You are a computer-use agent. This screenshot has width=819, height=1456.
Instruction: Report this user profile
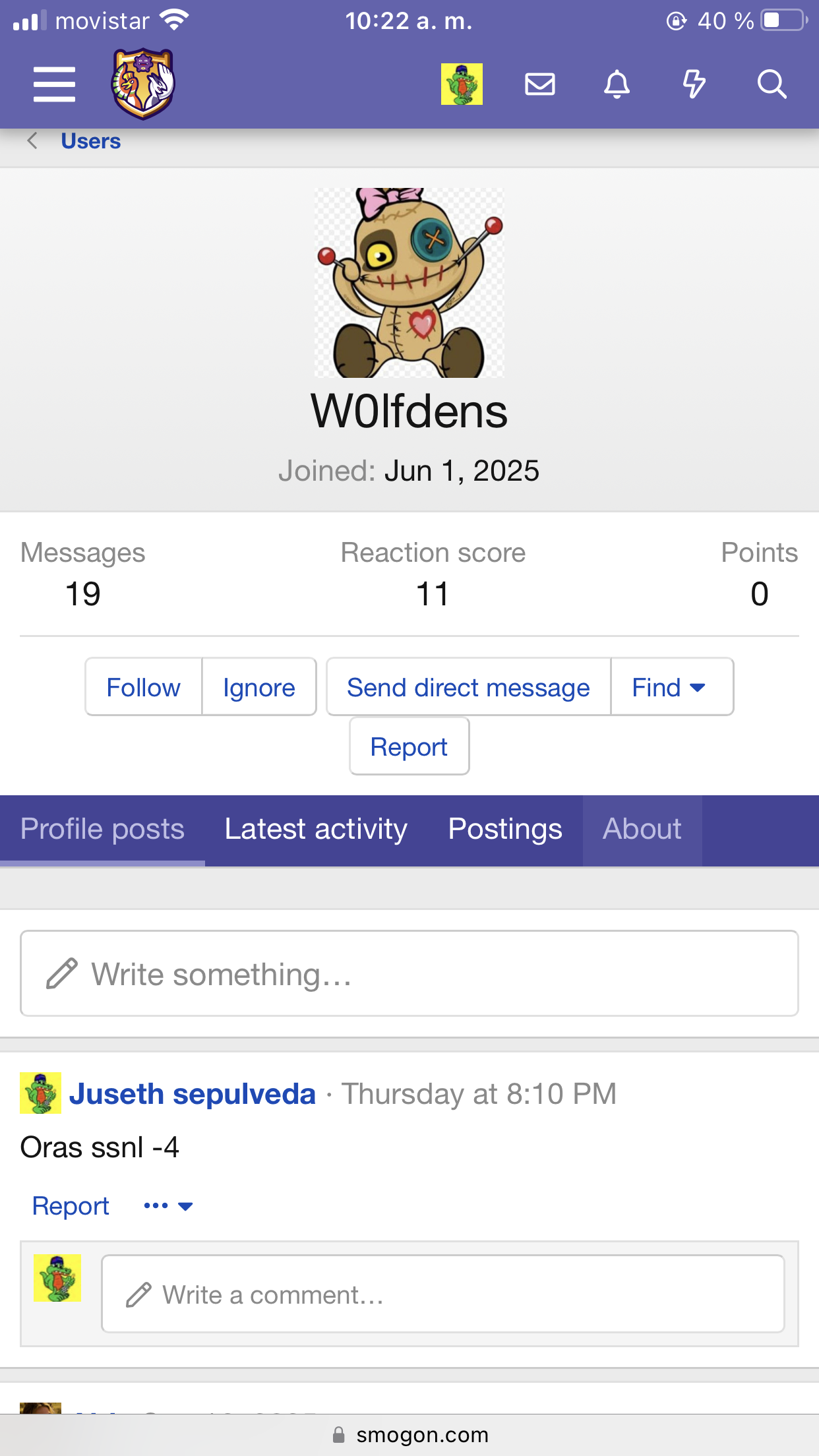tap(409, 746)
